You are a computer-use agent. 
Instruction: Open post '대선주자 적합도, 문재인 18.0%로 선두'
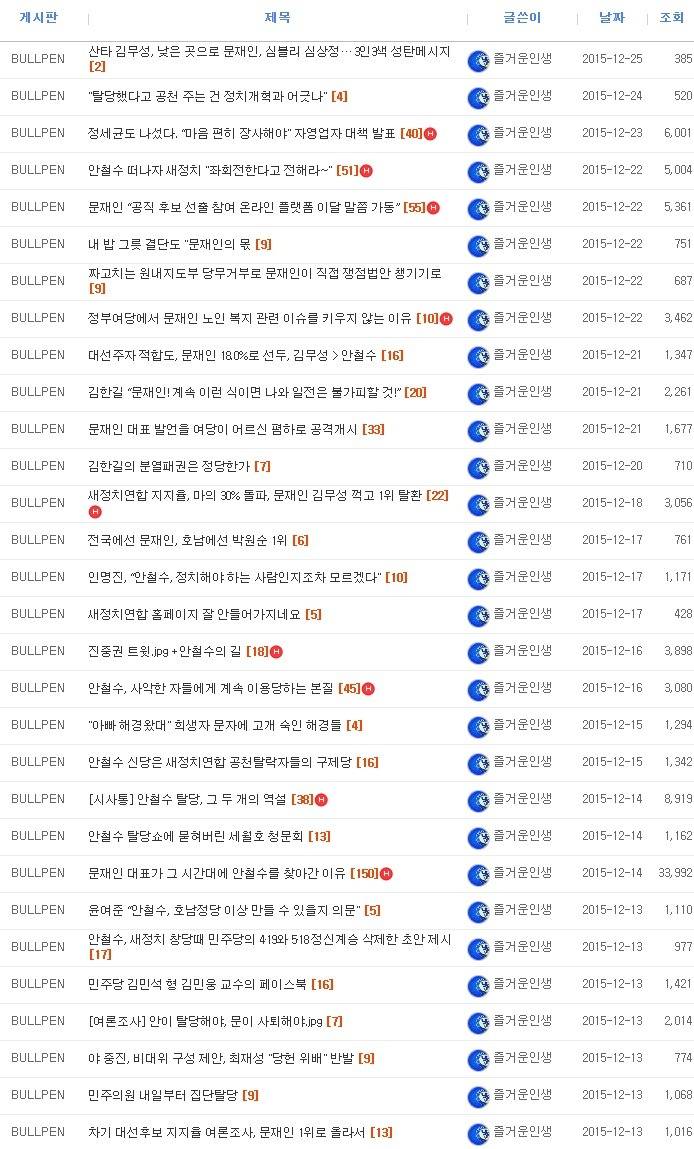click(232, 355)
